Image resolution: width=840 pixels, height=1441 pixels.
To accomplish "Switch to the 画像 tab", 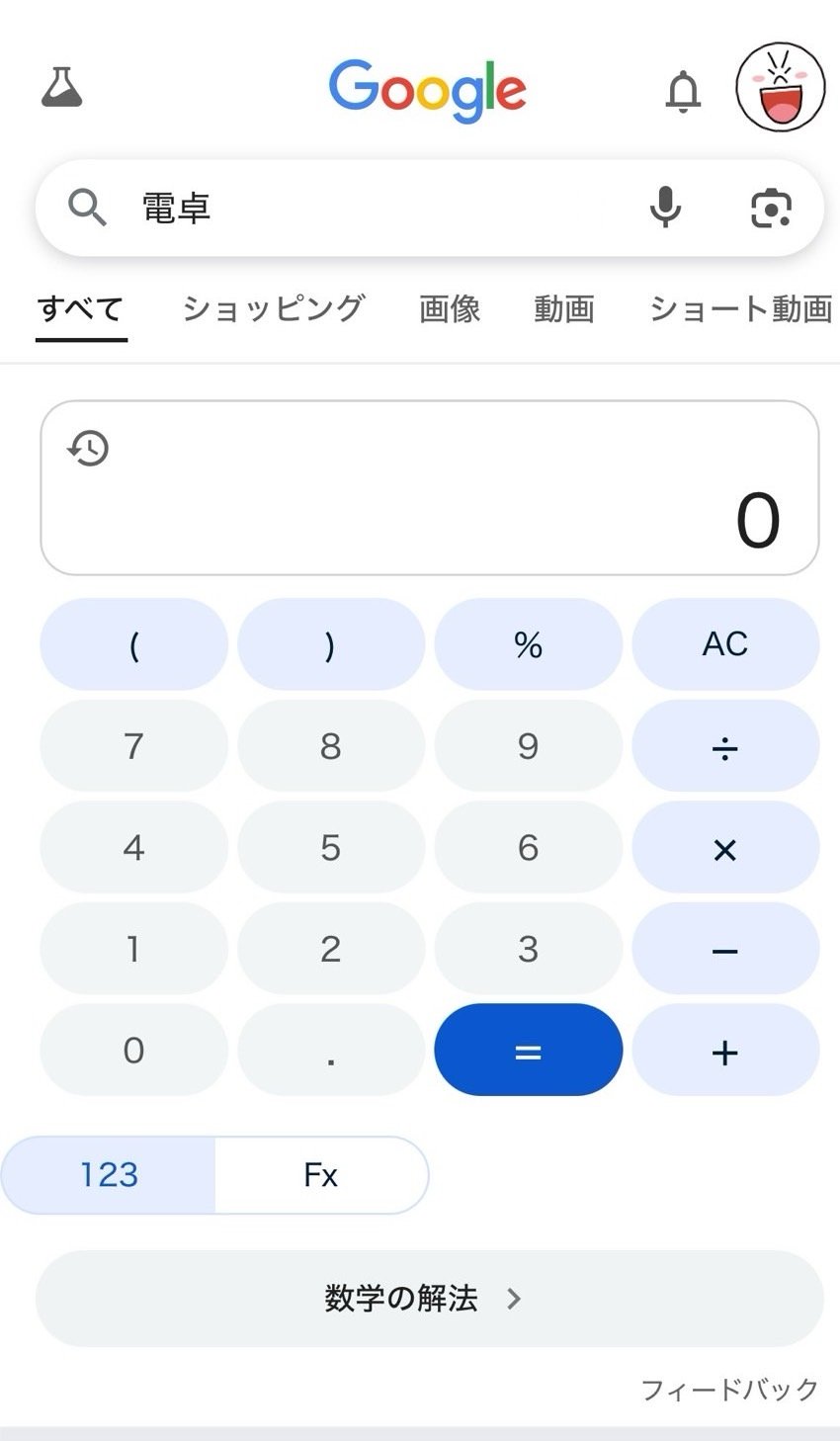I will pos(450,309).
